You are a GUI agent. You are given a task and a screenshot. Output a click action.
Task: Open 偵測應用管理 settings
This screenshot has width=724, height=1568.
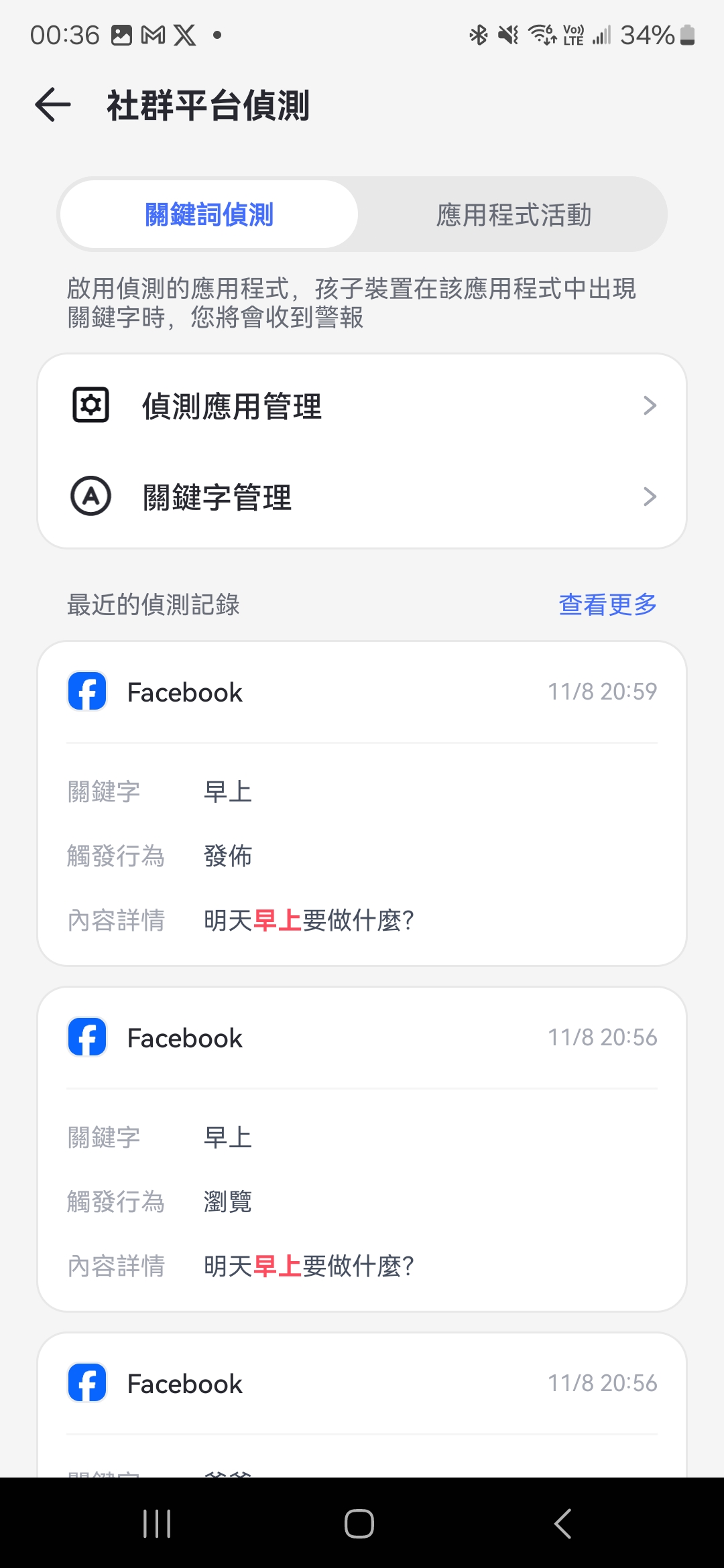click(362, 406)
